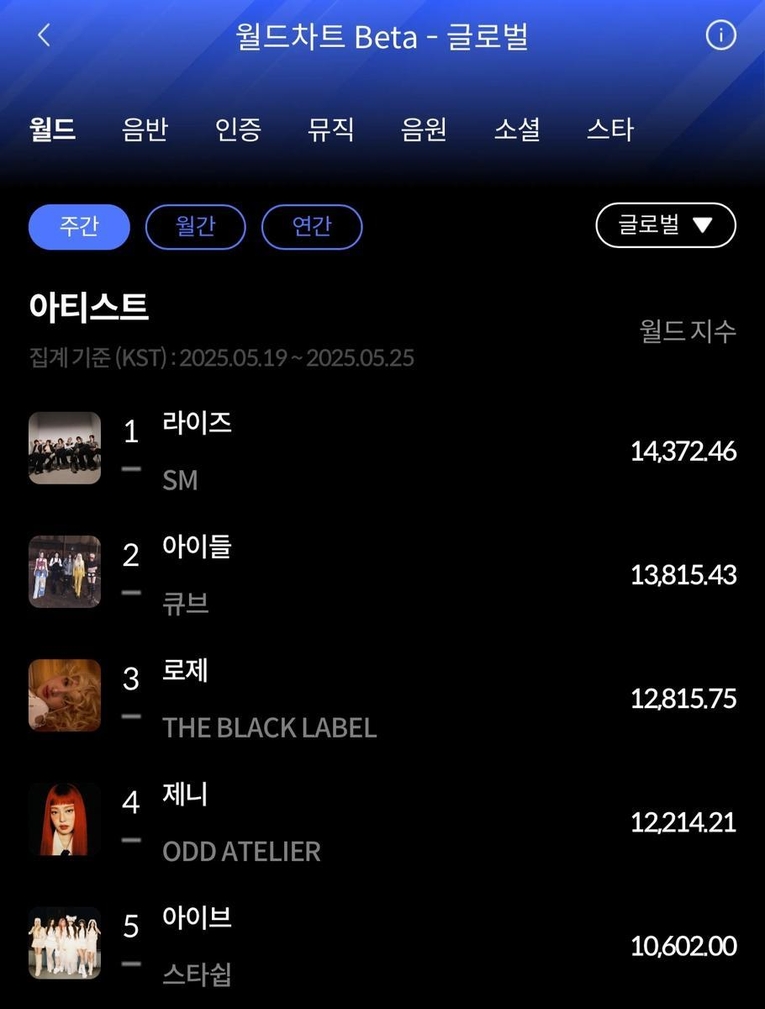
Task: Switch to the 음반 tab
Action: 145,129
